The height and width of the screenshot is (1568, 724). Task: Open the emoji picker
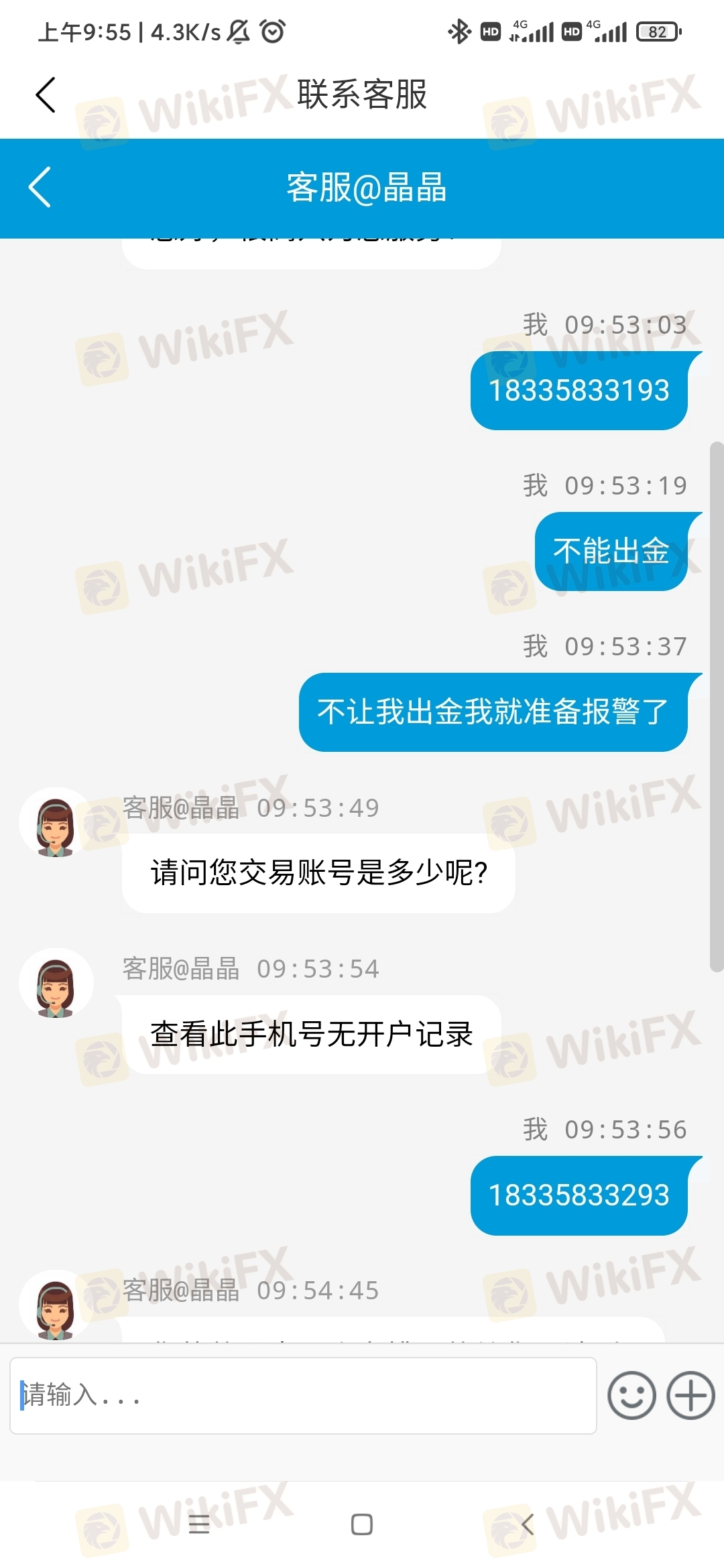[631, 1396]
